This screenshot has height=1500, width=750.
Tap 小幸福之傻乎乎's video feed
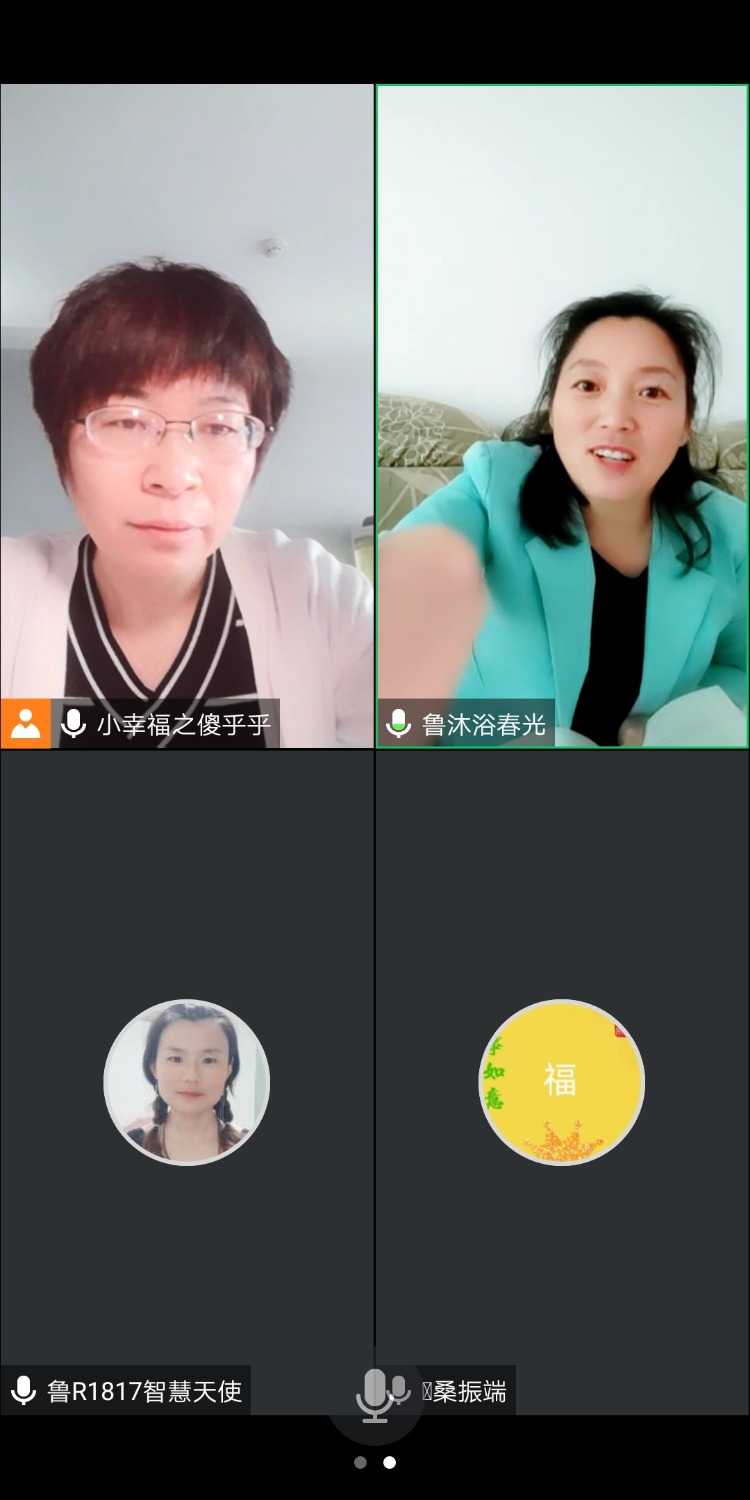(186, 400)
